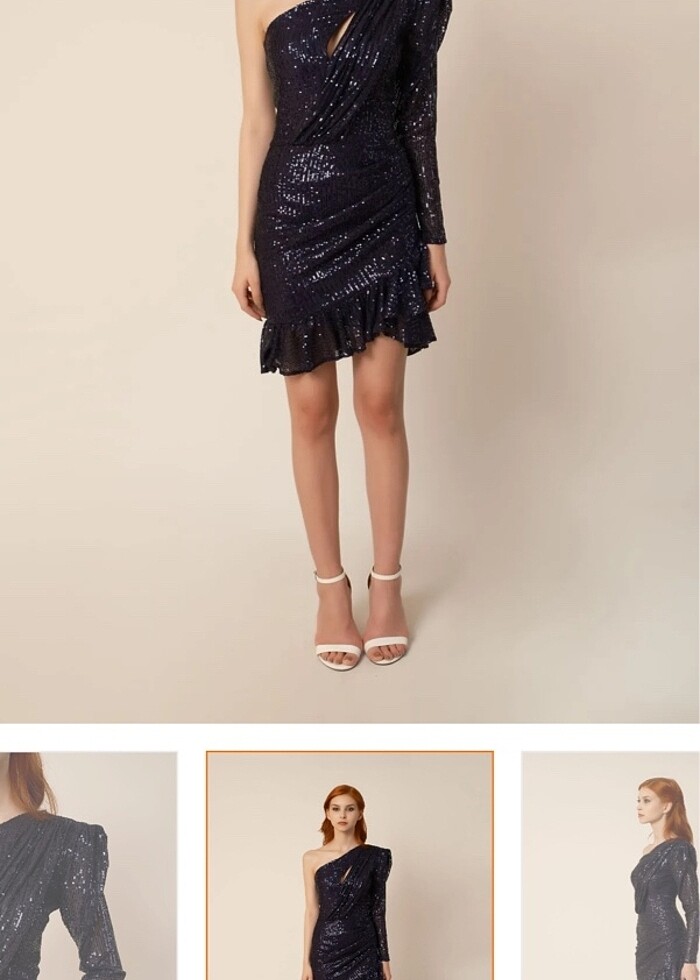Select the close-up sleeve thumbnail

click(88, 866)
